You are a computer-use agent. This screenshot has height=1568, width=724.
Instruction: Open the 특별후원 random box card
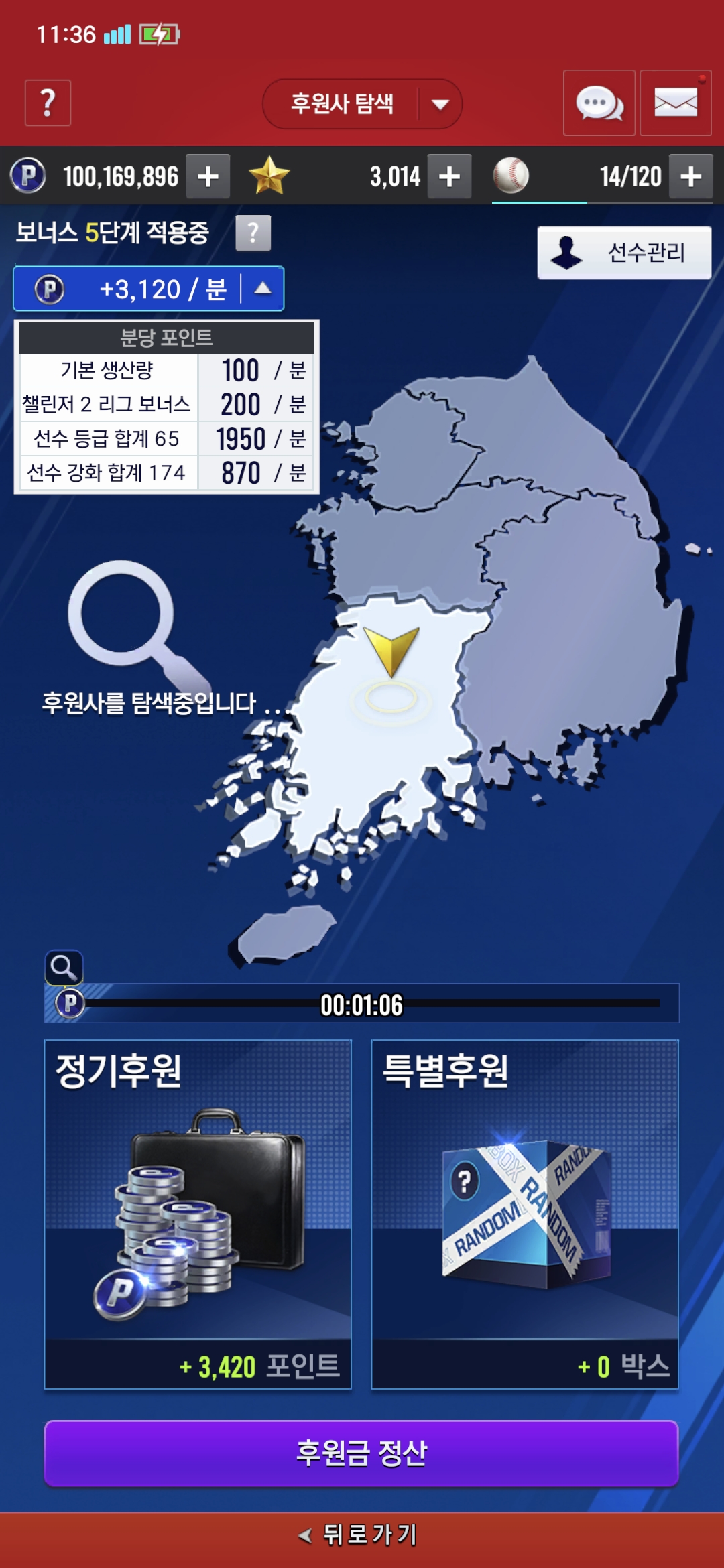click(525, 1214)
